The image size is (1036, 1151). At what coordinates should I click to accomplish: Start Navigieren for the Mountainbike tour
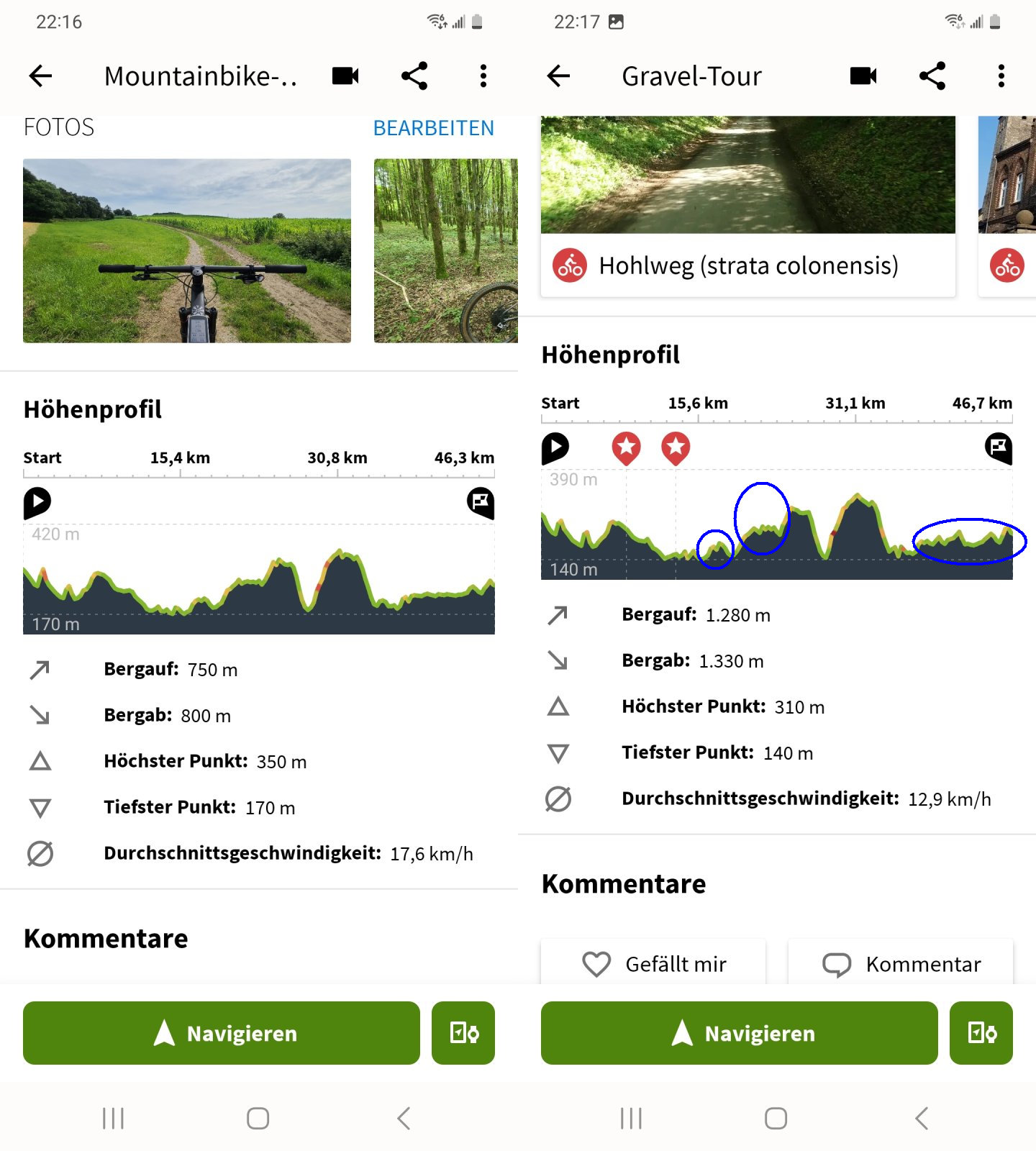pyautogui.click(x=222, y=1033)
